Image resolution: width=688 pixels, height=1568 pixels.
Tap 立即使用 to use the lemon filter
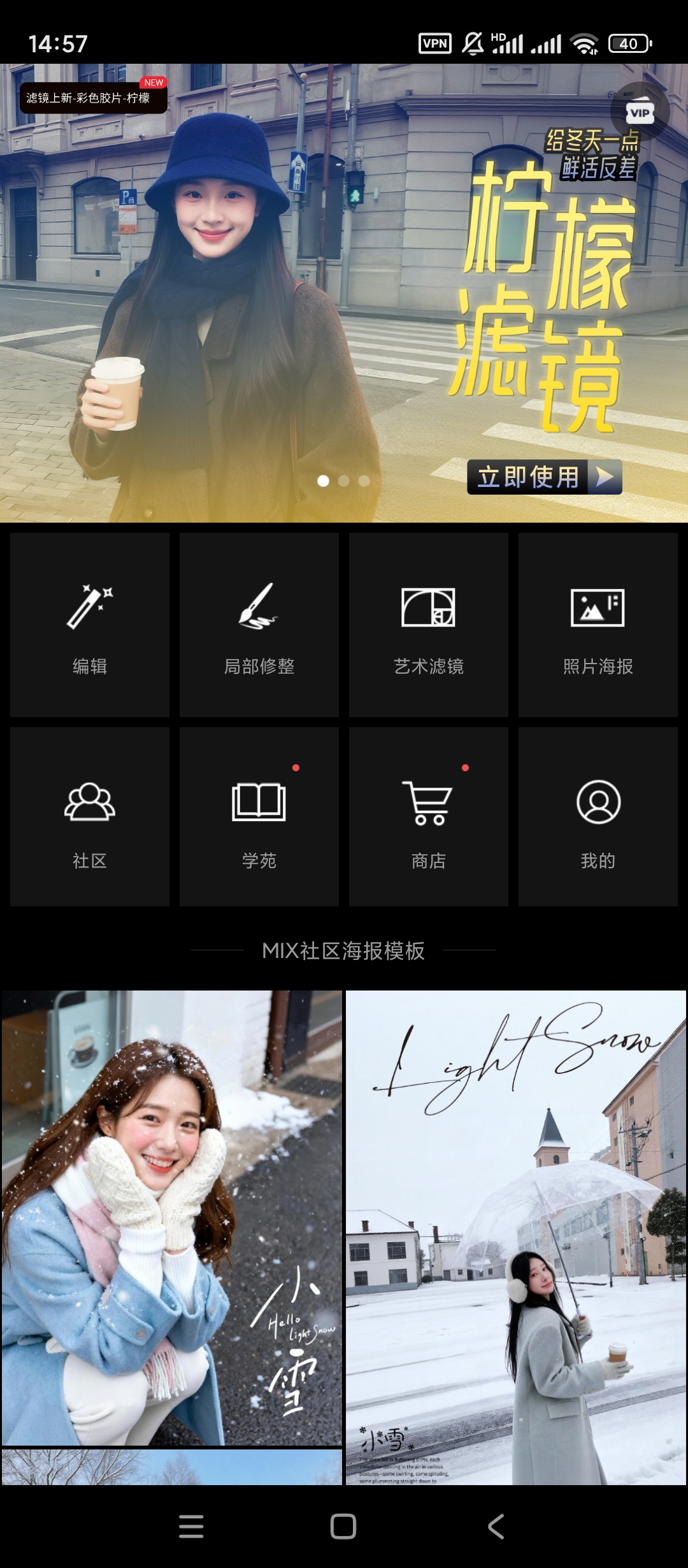pos(544,477)
